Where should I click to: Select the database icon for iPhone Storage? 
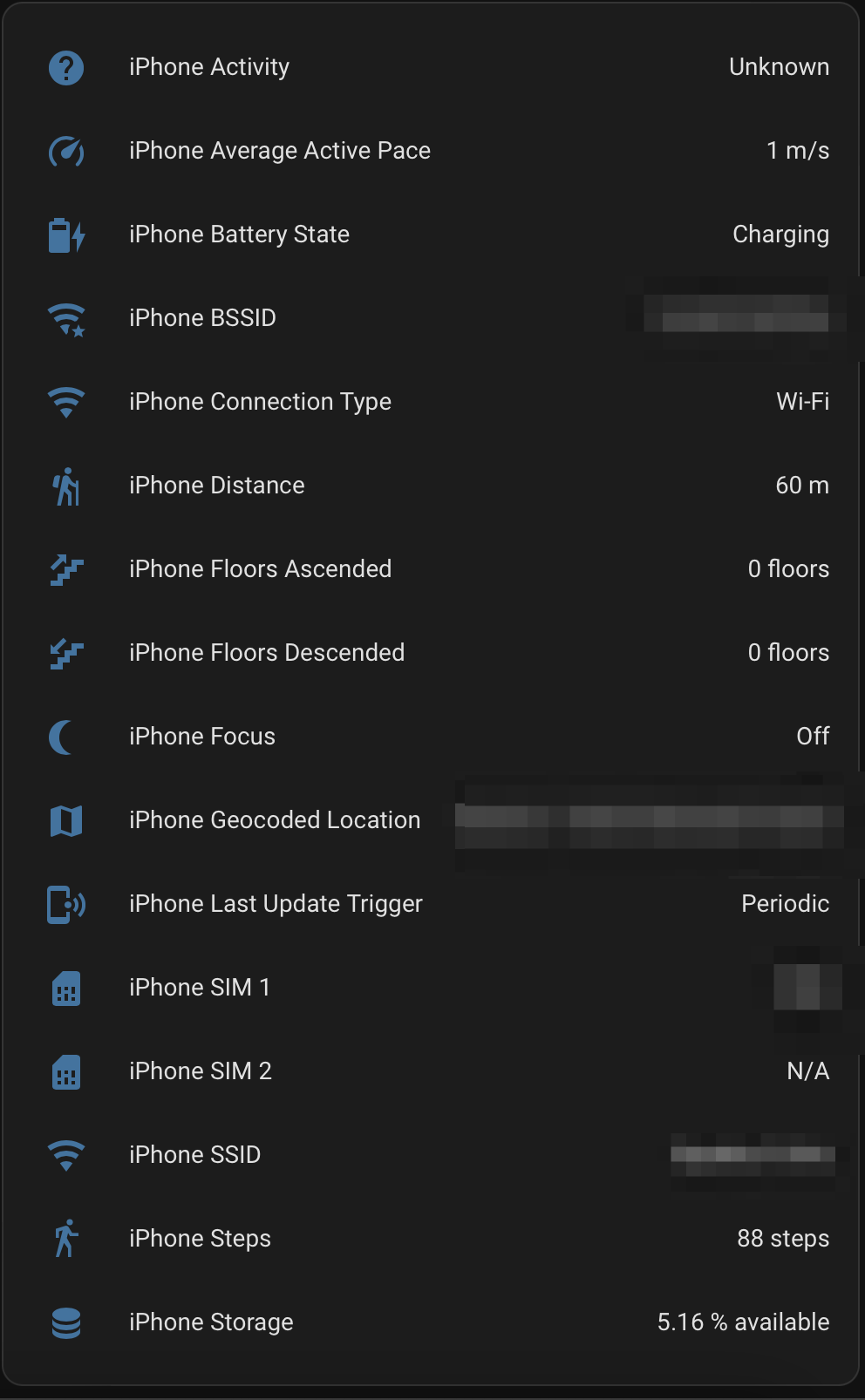tap(66, 1322)
